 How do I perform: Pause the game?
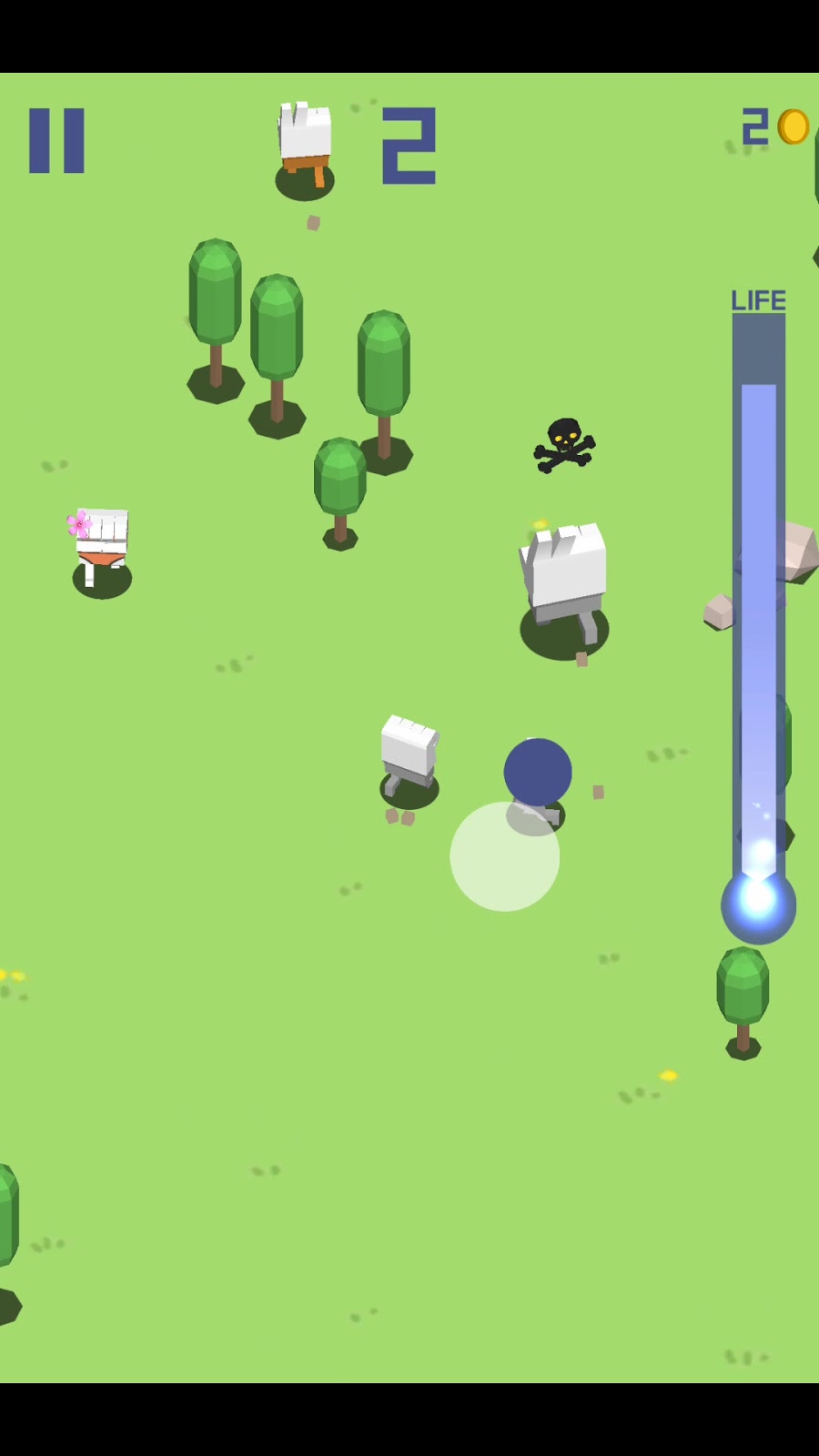[x=56, y=141]
